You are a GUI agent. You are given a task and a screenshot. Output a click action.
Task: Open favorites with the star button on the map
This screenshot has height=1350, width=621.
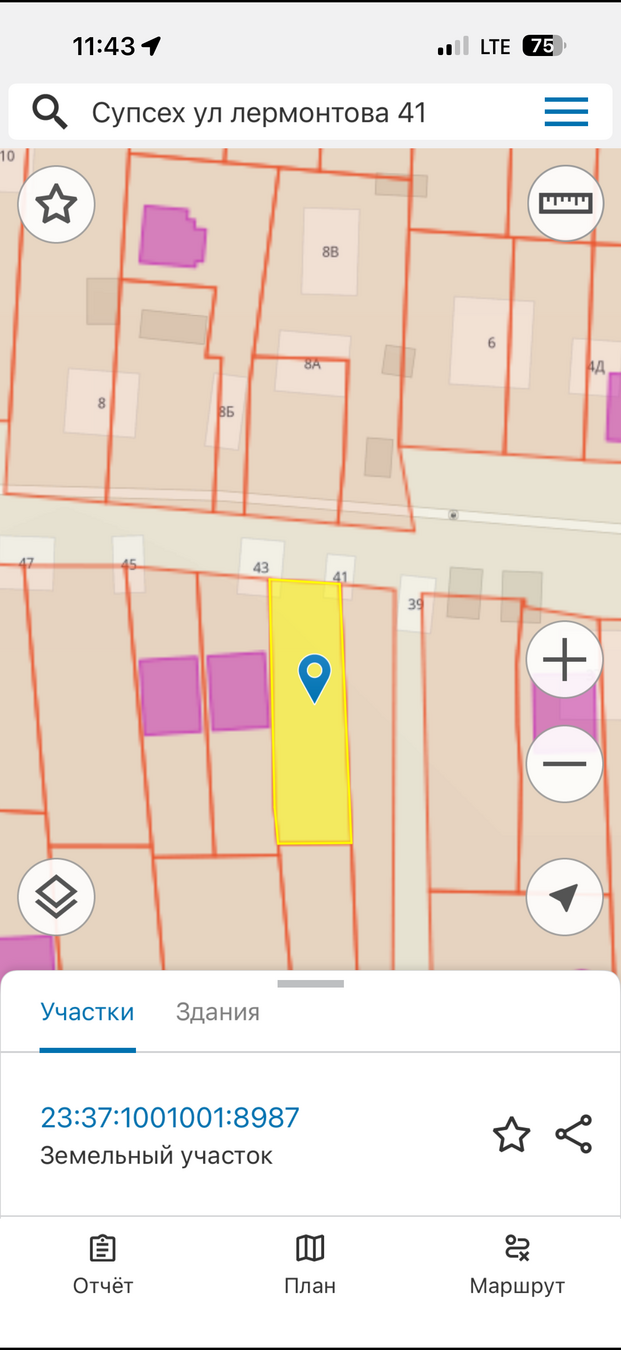coord(56,204)
